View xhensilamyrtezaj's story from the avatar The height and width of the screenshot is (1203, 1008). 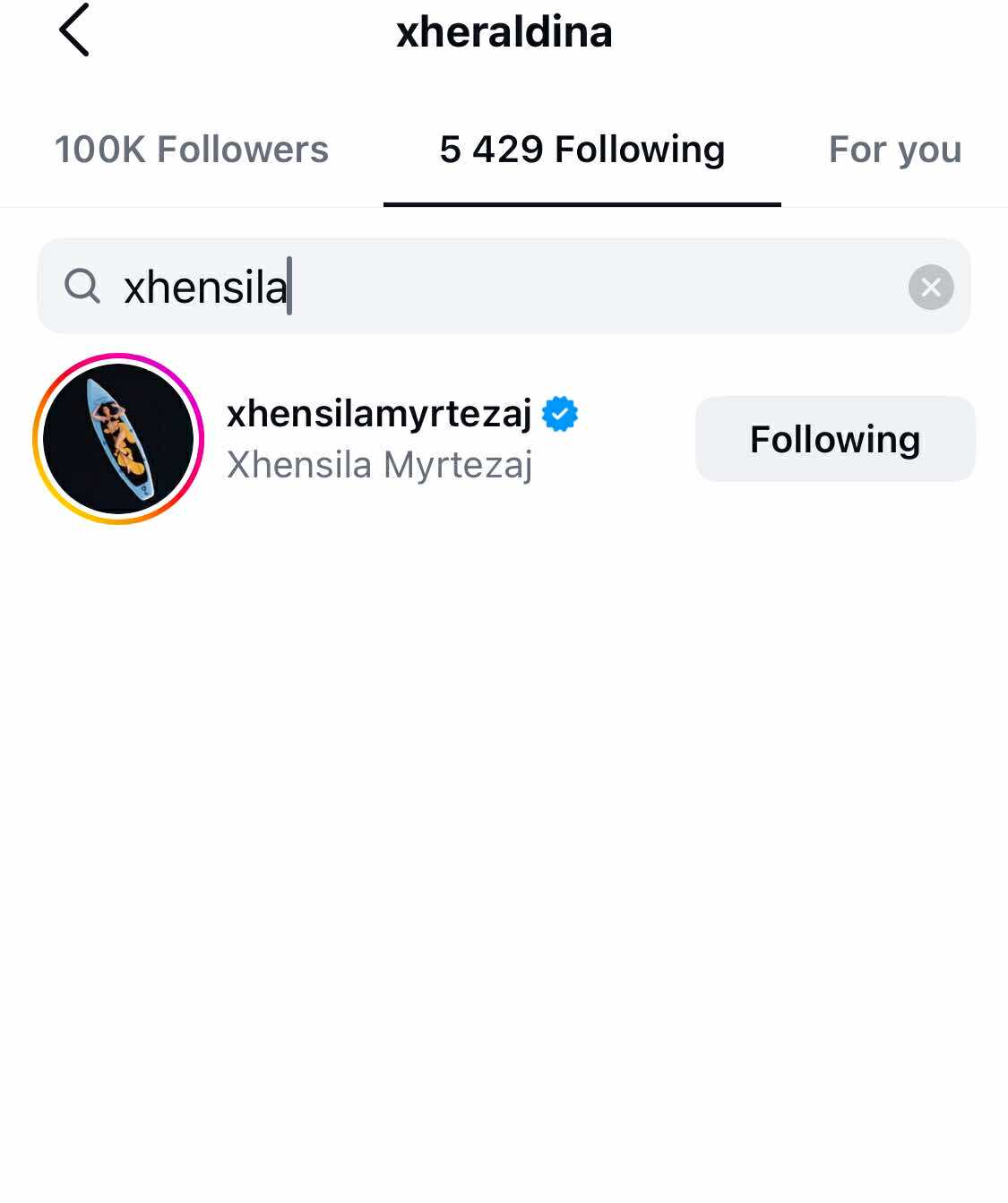click(x=118, y=439)
